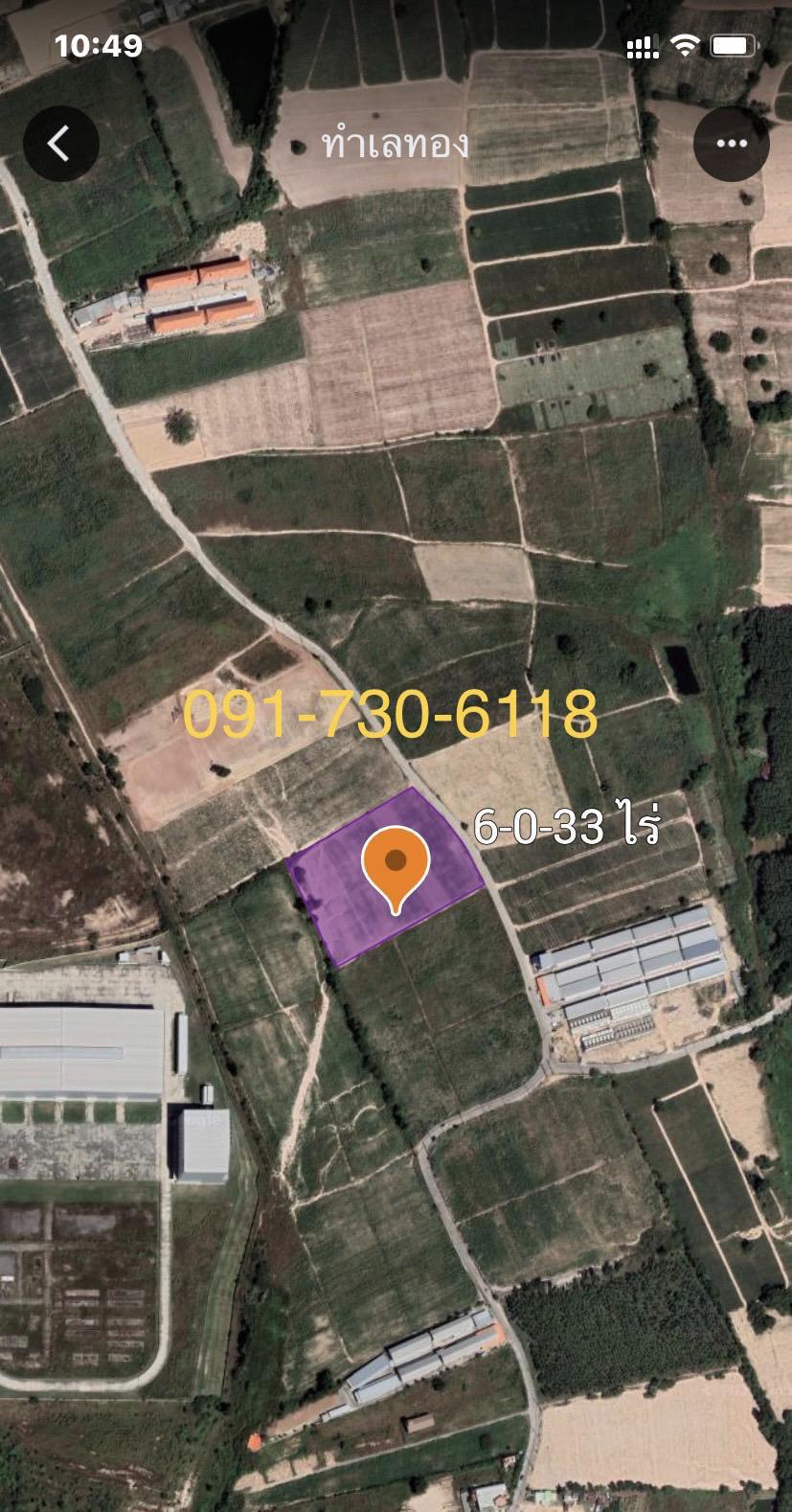The width and height of the screenshot is (792, 1512).
Task: Go back using the back arrow
Action: tap(60, 144)
